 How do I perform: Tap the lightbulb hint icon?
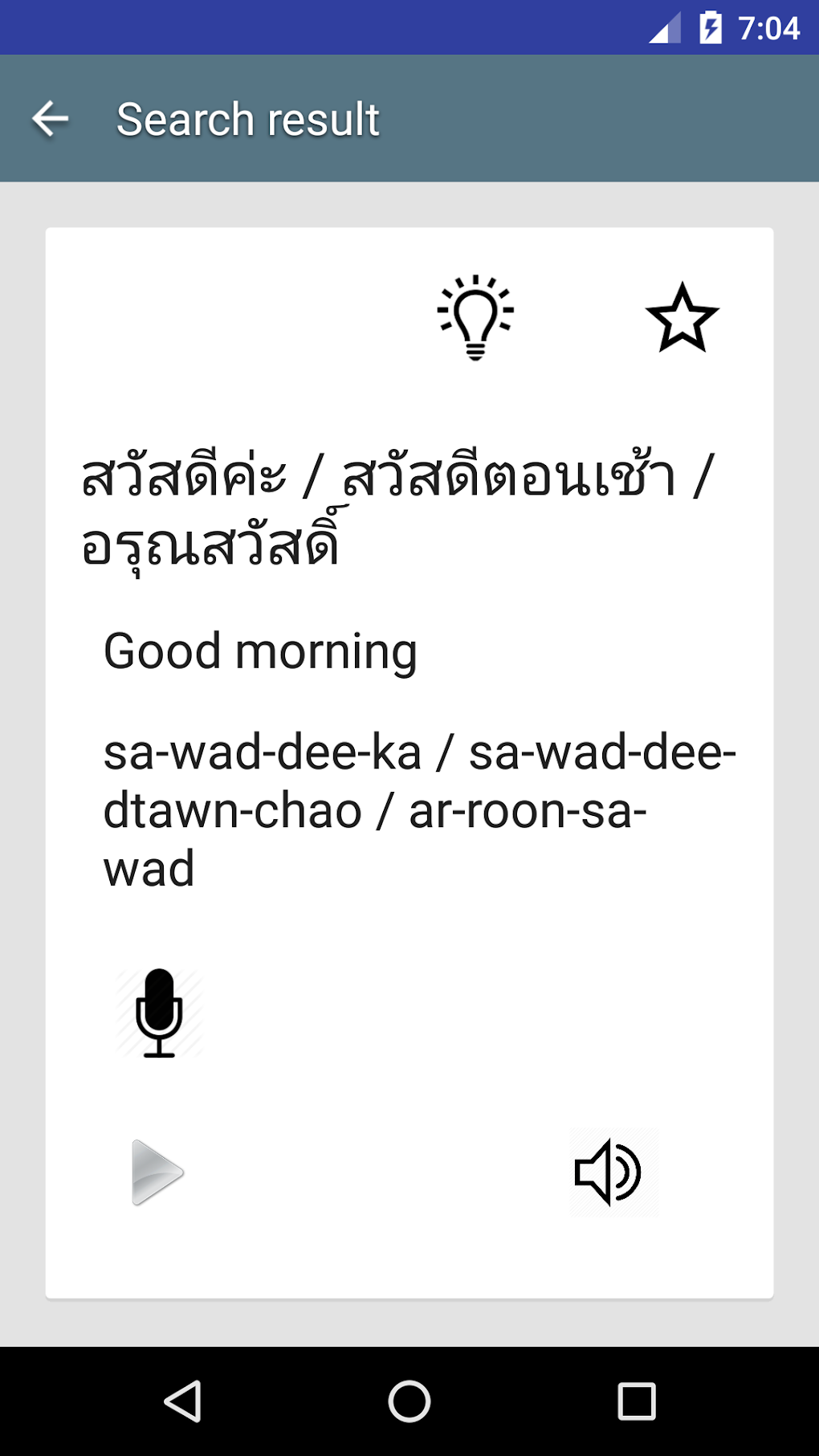(475, 317)
